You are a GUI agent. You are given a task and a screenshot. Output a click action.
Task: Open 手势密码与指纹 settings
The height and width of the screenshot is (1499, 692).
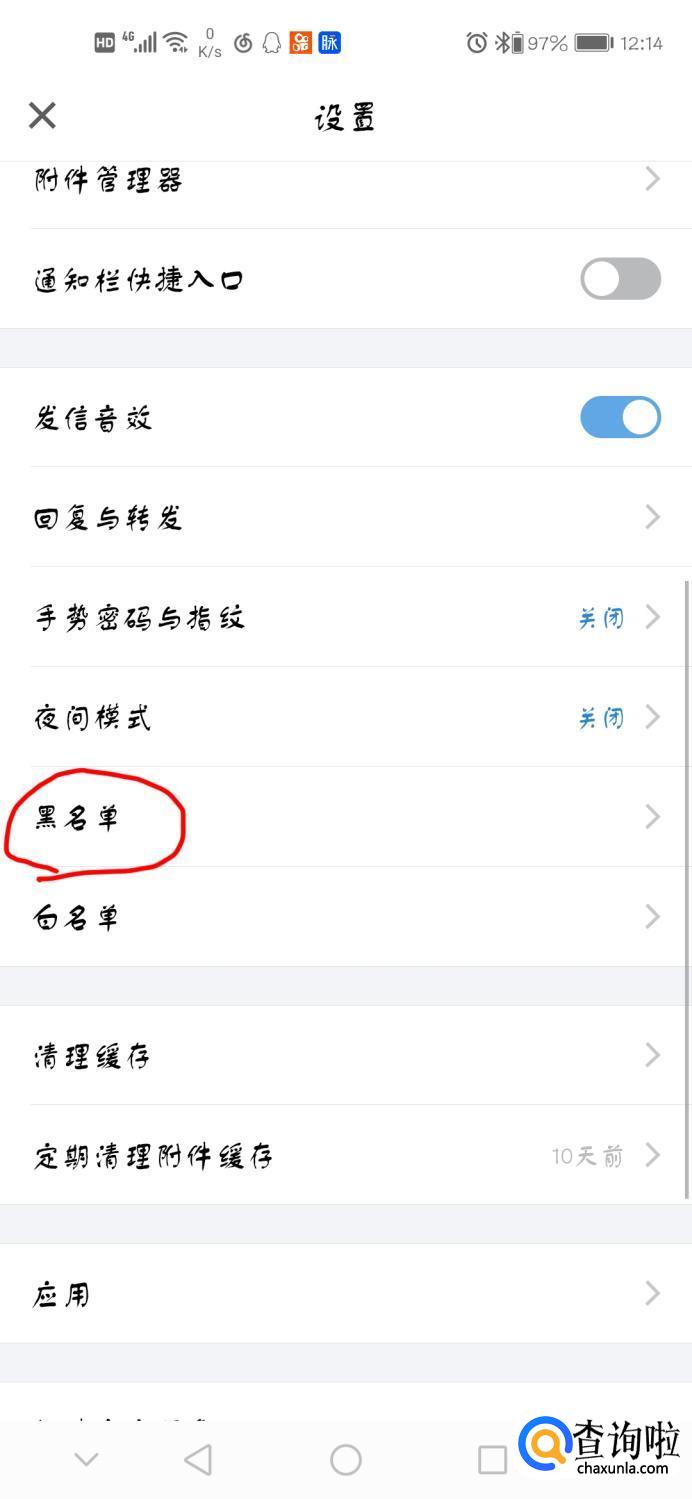(x=346, y=617)
